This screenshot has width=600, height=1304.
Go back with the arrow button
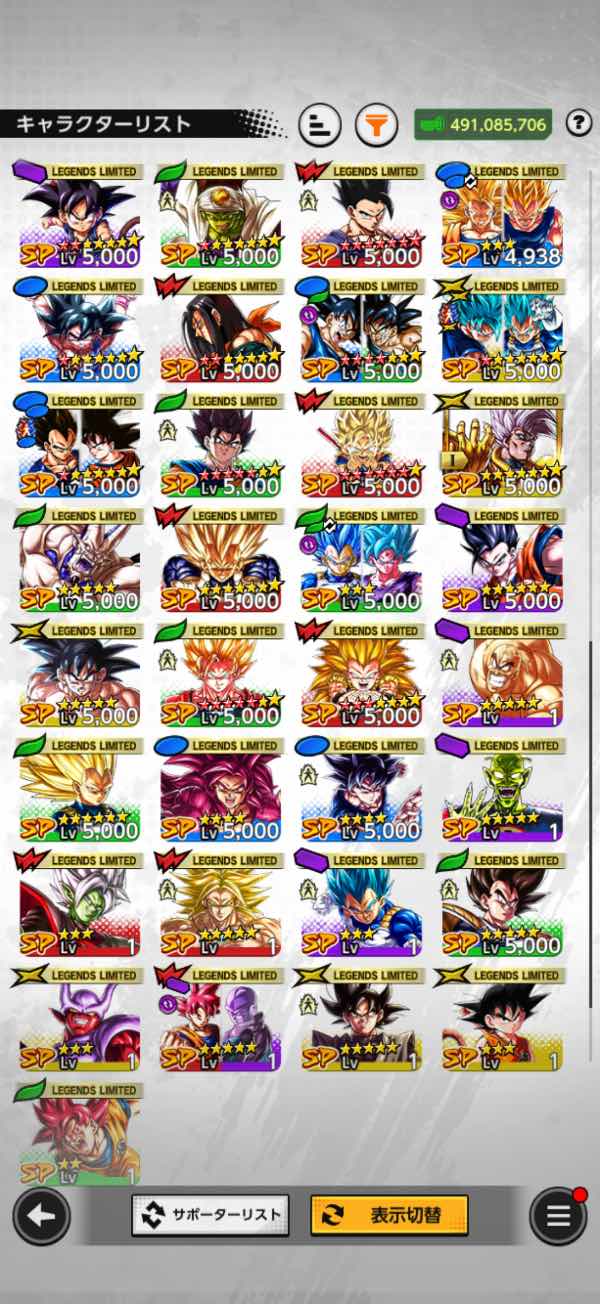tap(41, 1216)
